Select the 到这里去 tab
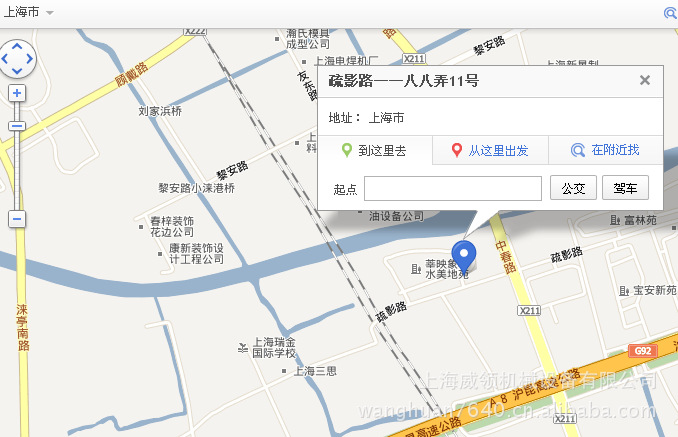This screenshot has width=678, height=437. click(x=374, y=151)
